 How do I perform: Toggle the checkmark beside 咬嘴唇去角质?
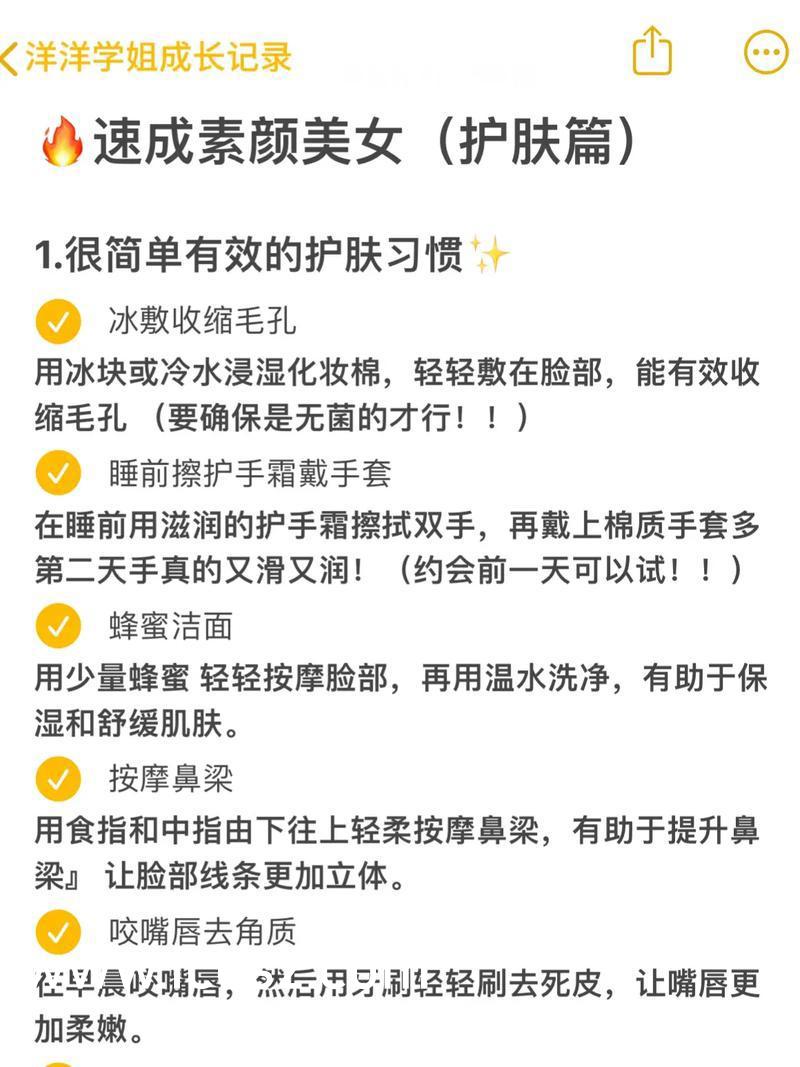(x=58, y=931)
